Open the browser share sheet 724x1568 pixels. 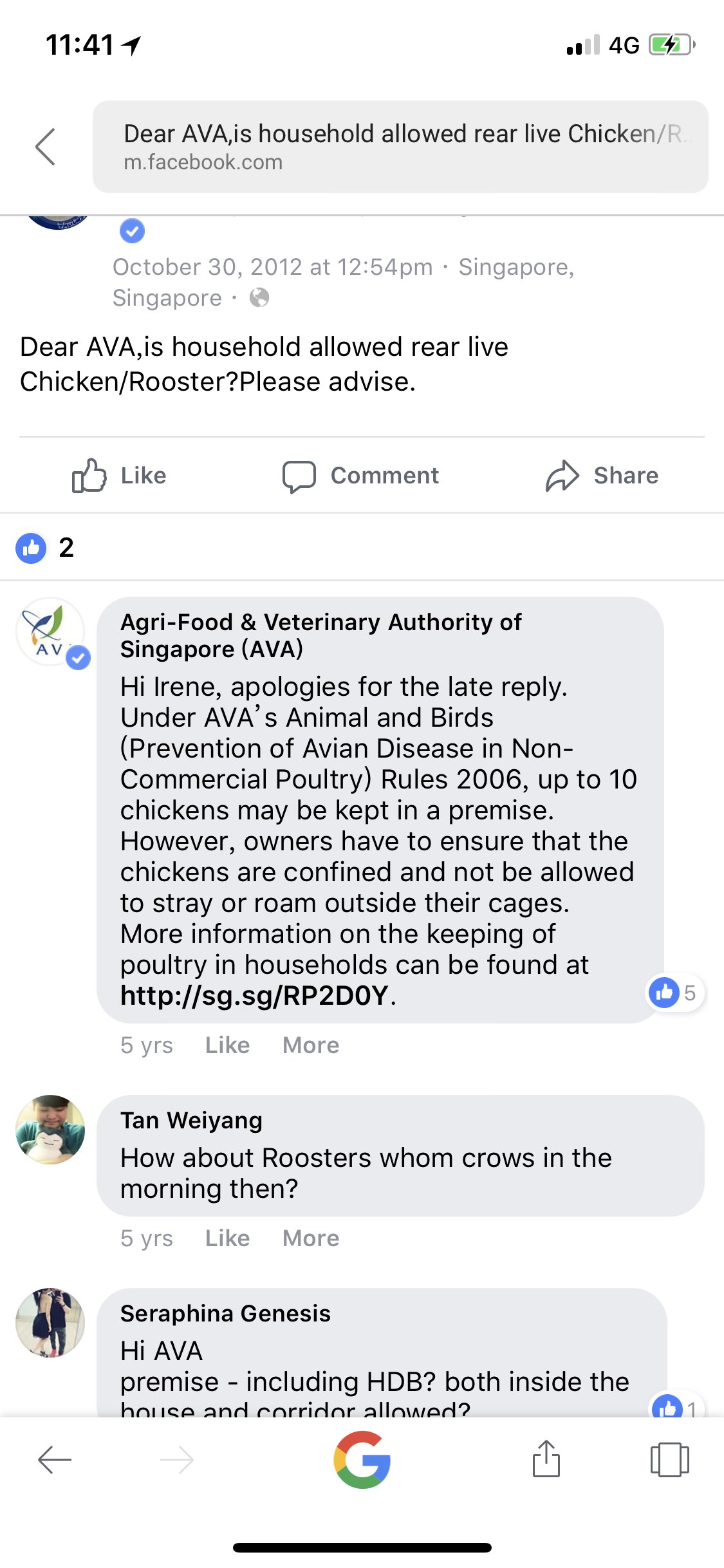click(x=546, y=1459)
